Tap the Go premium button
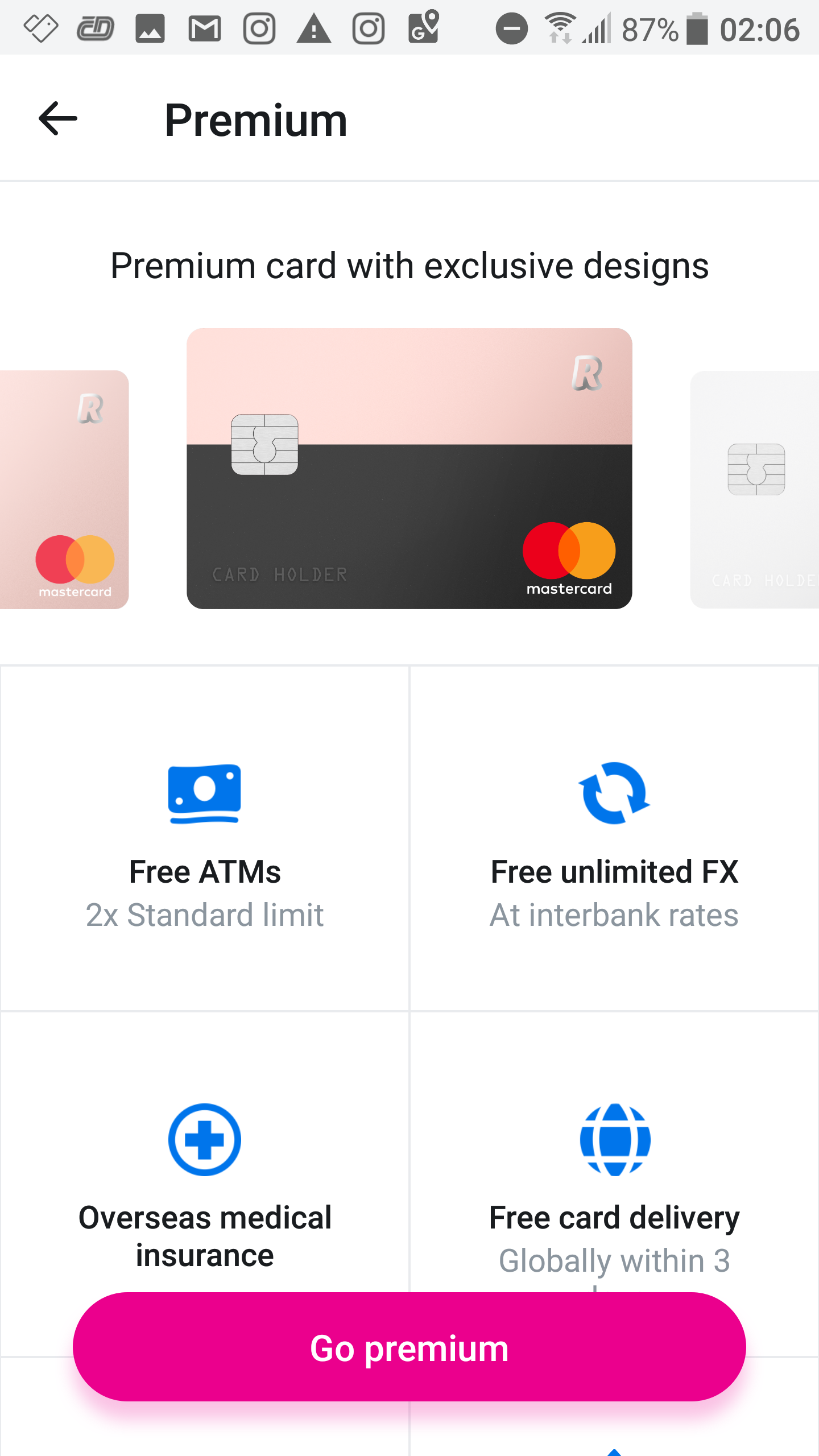This screenshot has width=819, height=1456. pyautogui.click(x=409, y=1347)
